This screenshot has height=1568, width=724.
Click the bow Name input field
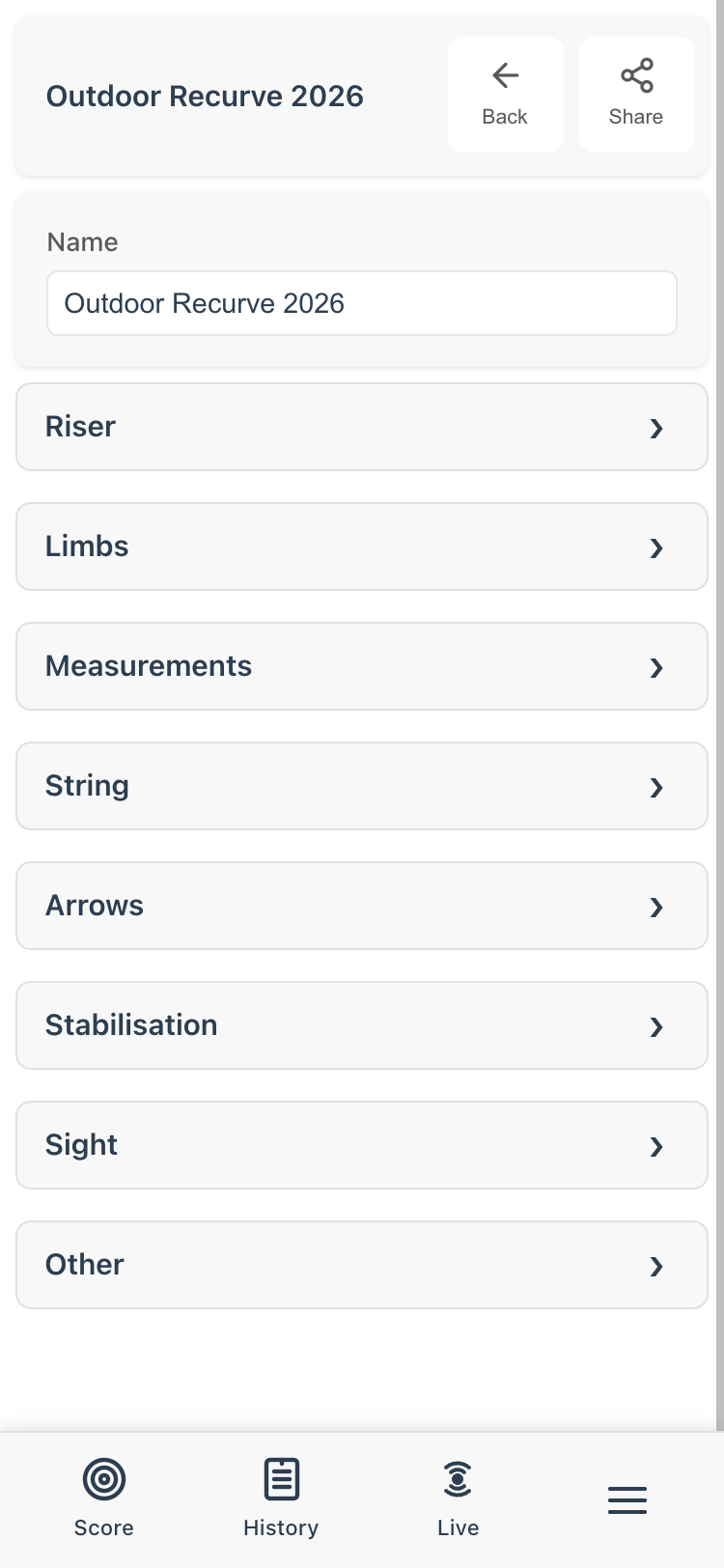362,303
